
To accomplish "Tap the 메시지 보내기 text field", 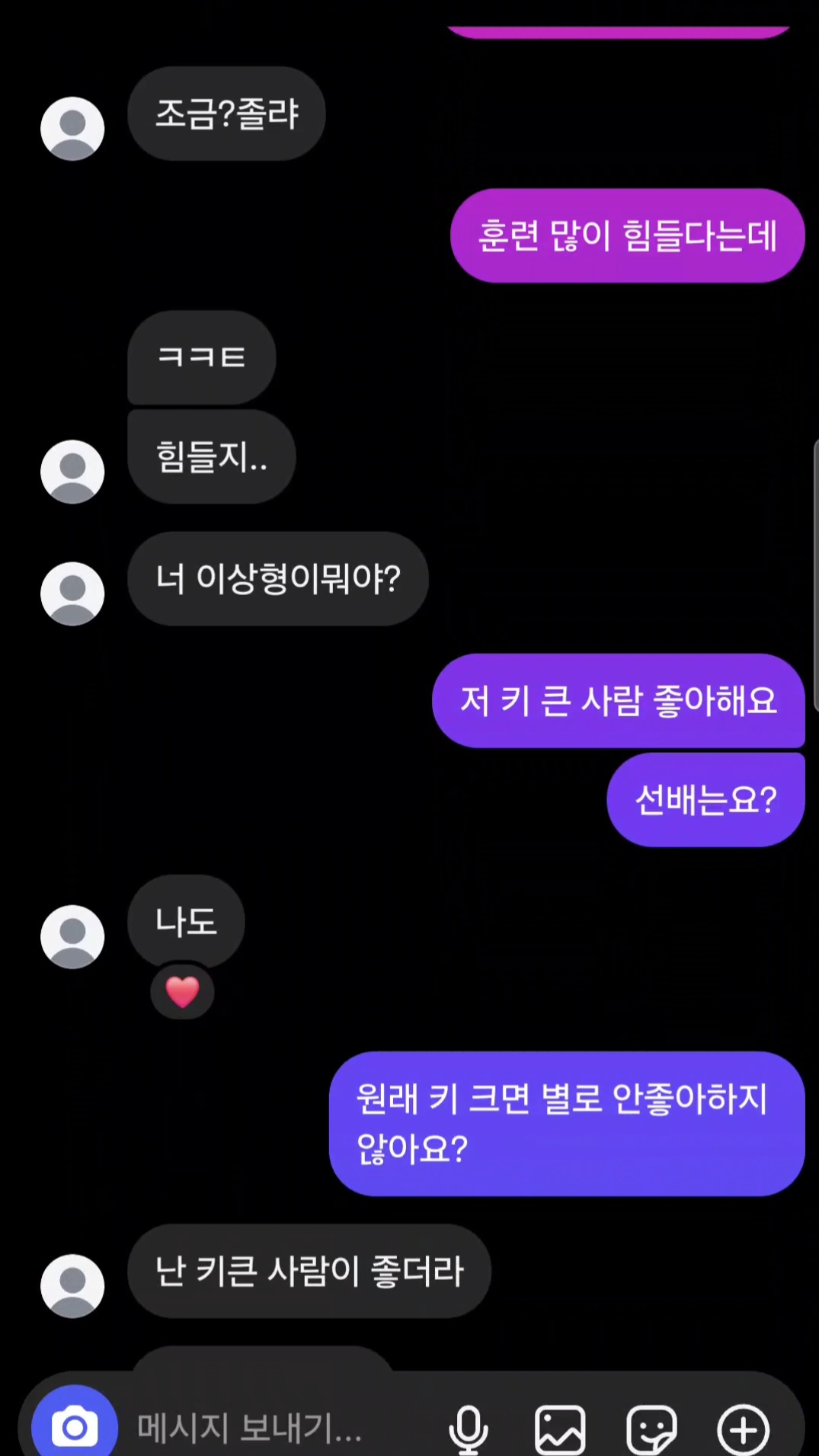I will tap(274, 1428).
